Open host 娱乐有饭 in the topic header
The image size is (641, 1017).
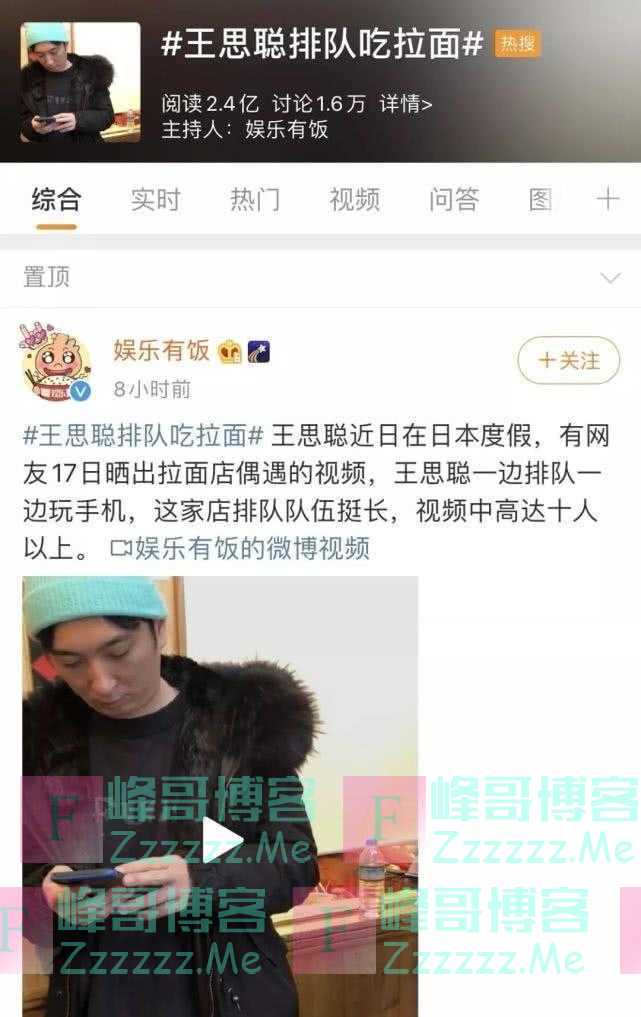pos(286,129)
